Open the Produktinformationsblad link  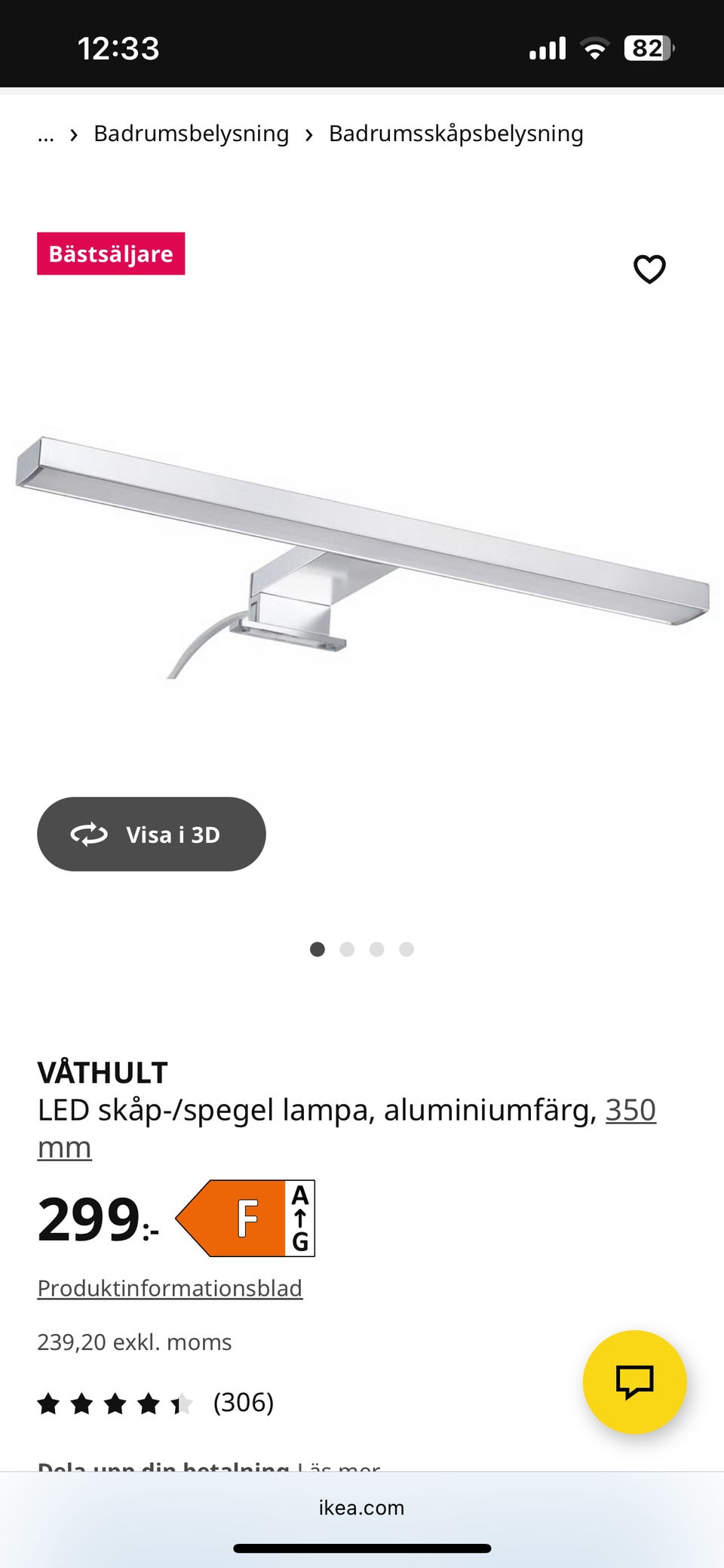[170, 1287]
